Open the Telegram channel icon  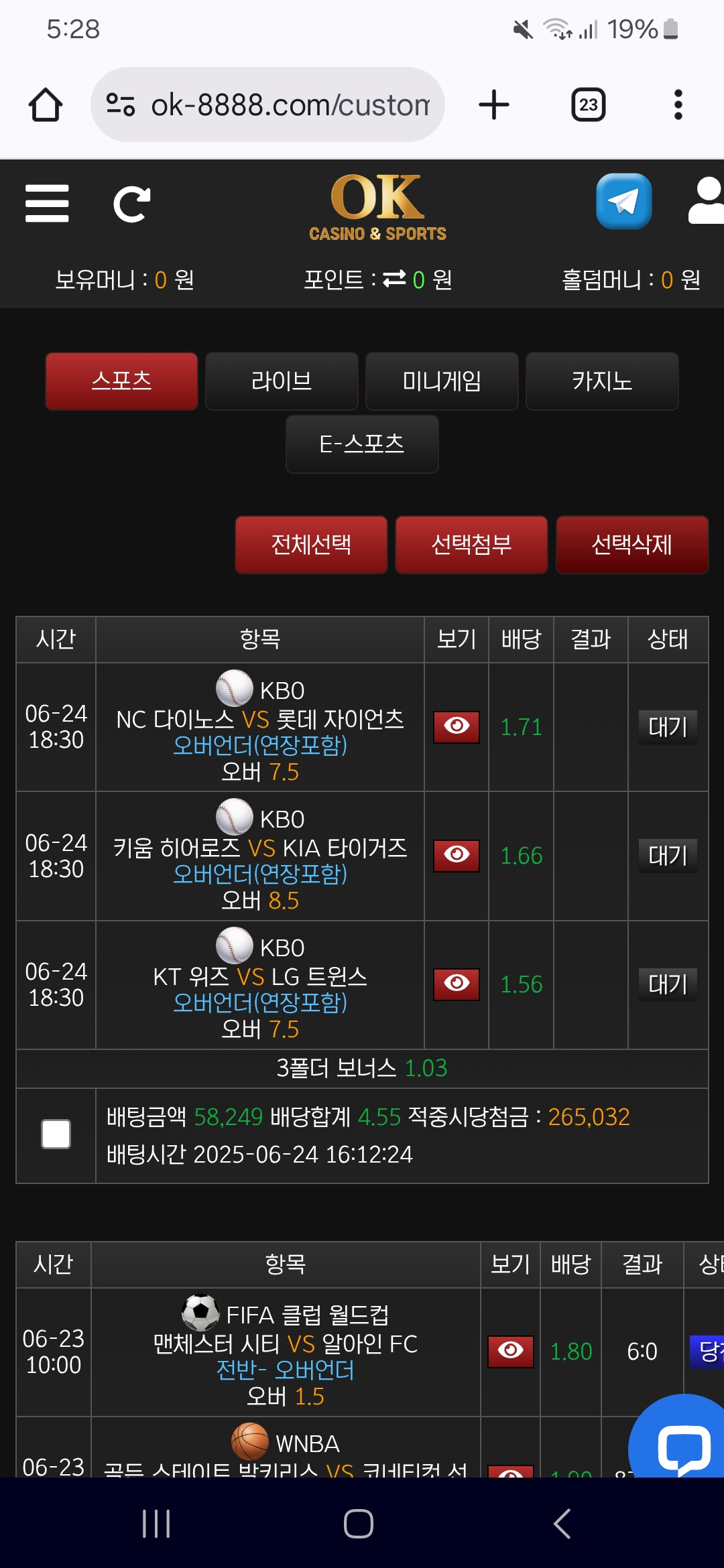(x=623, y=201)
